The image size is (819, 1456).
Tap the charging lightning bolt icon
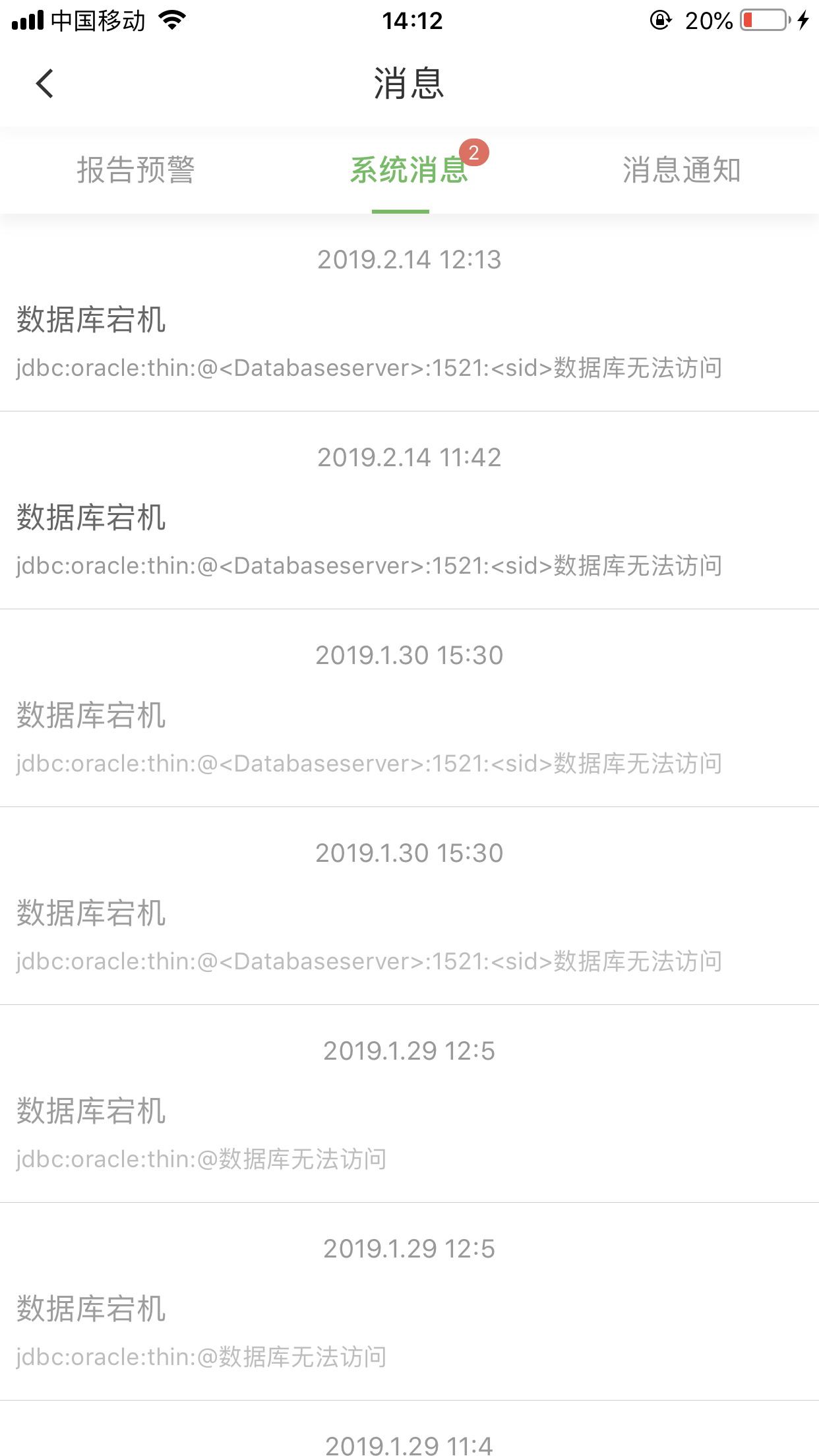pos(803,20)
